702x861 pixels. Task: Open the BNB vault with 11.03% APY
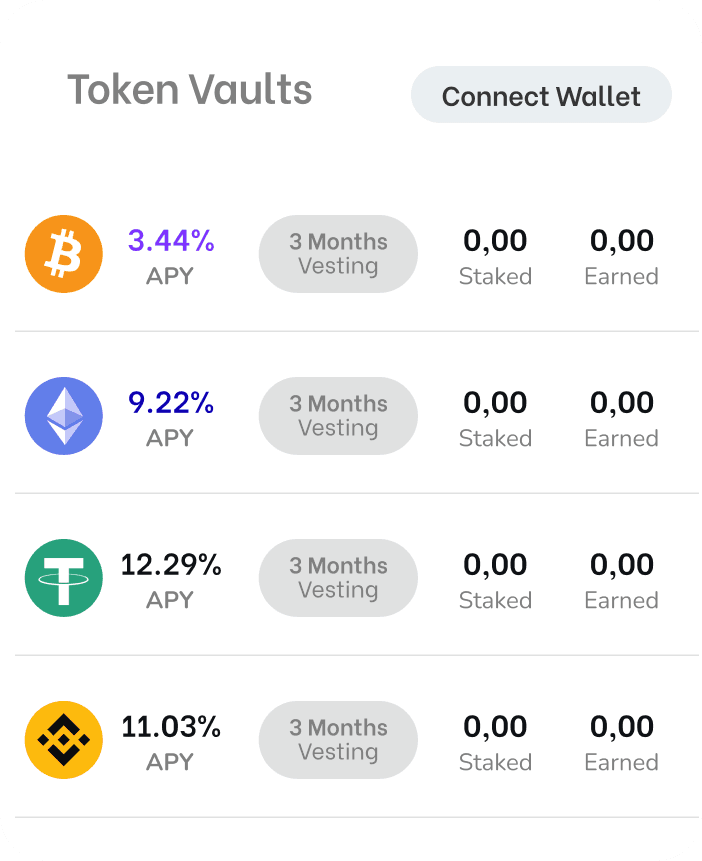click(357, 740)
